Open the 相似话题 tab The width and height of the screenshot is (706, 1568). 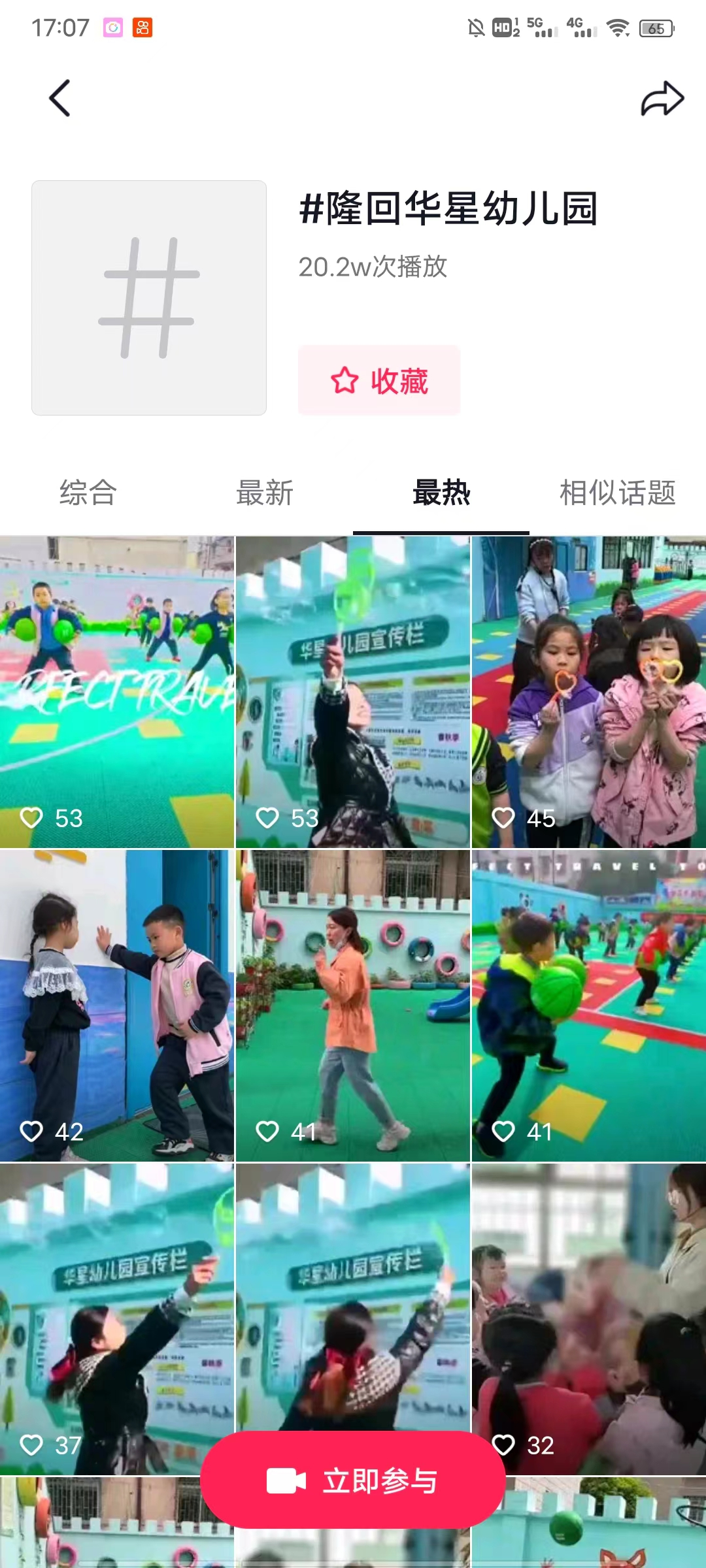[x=617, y=493]
